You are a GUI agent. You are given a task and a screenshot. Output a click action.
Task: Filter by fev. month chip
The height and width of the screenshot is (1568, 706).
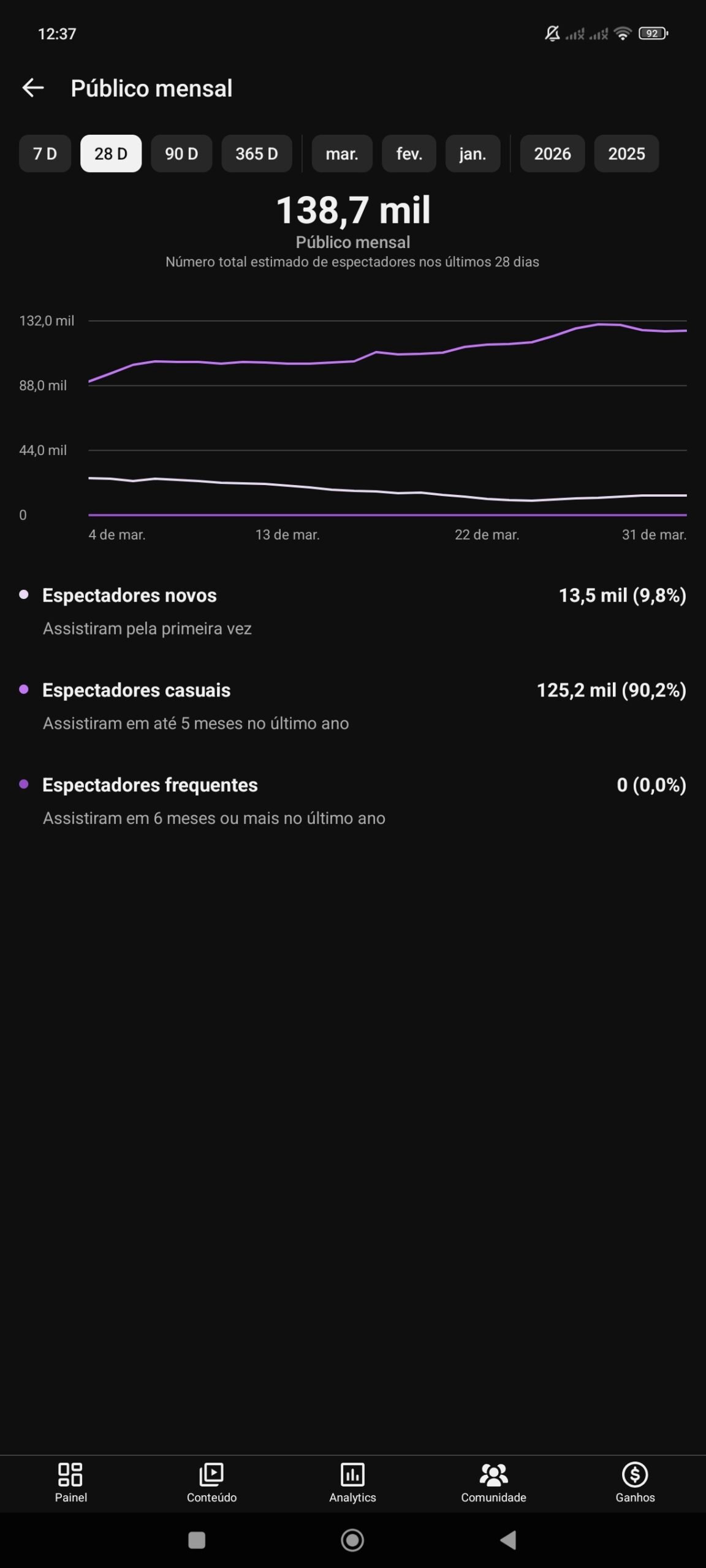click(409, 154)
